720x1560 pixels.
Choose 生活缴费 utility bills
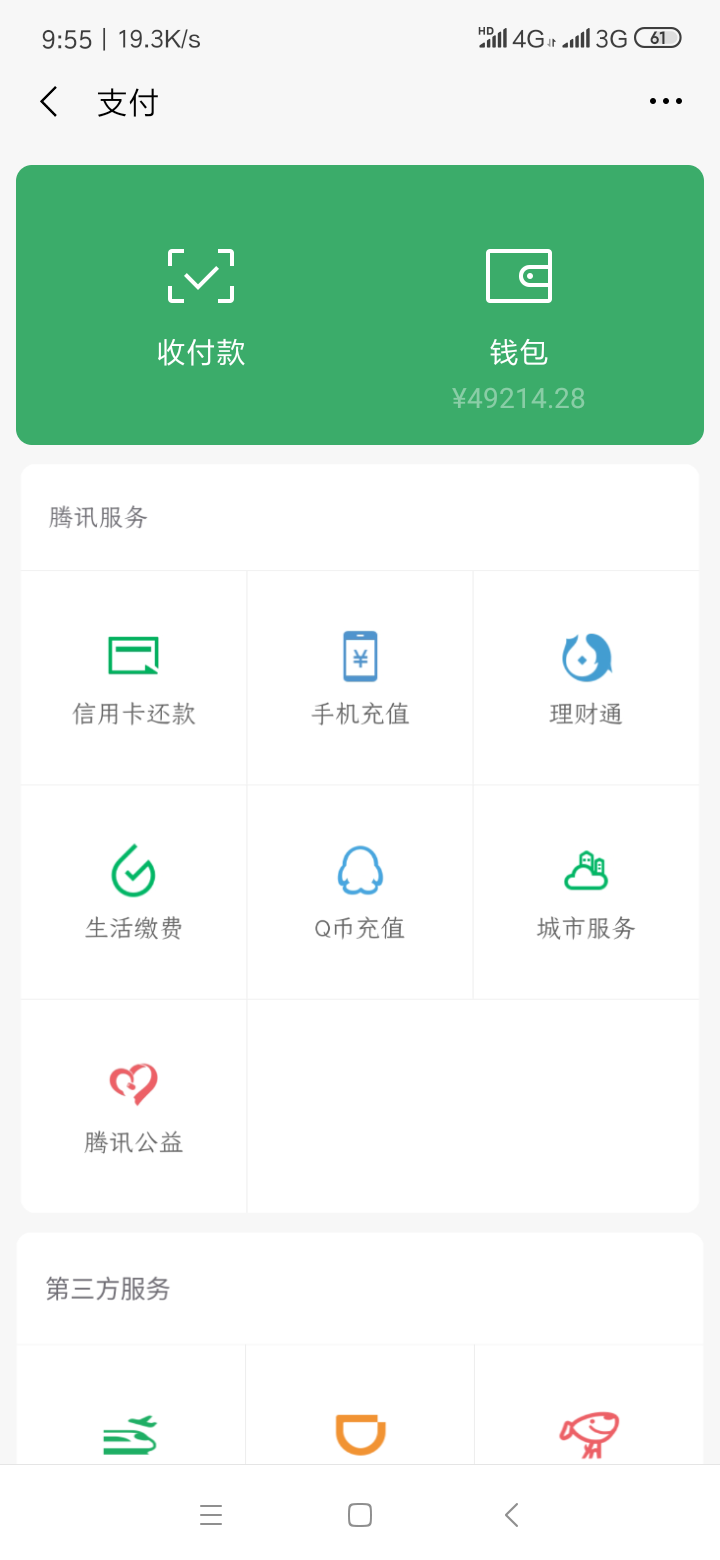click(134, 892)
